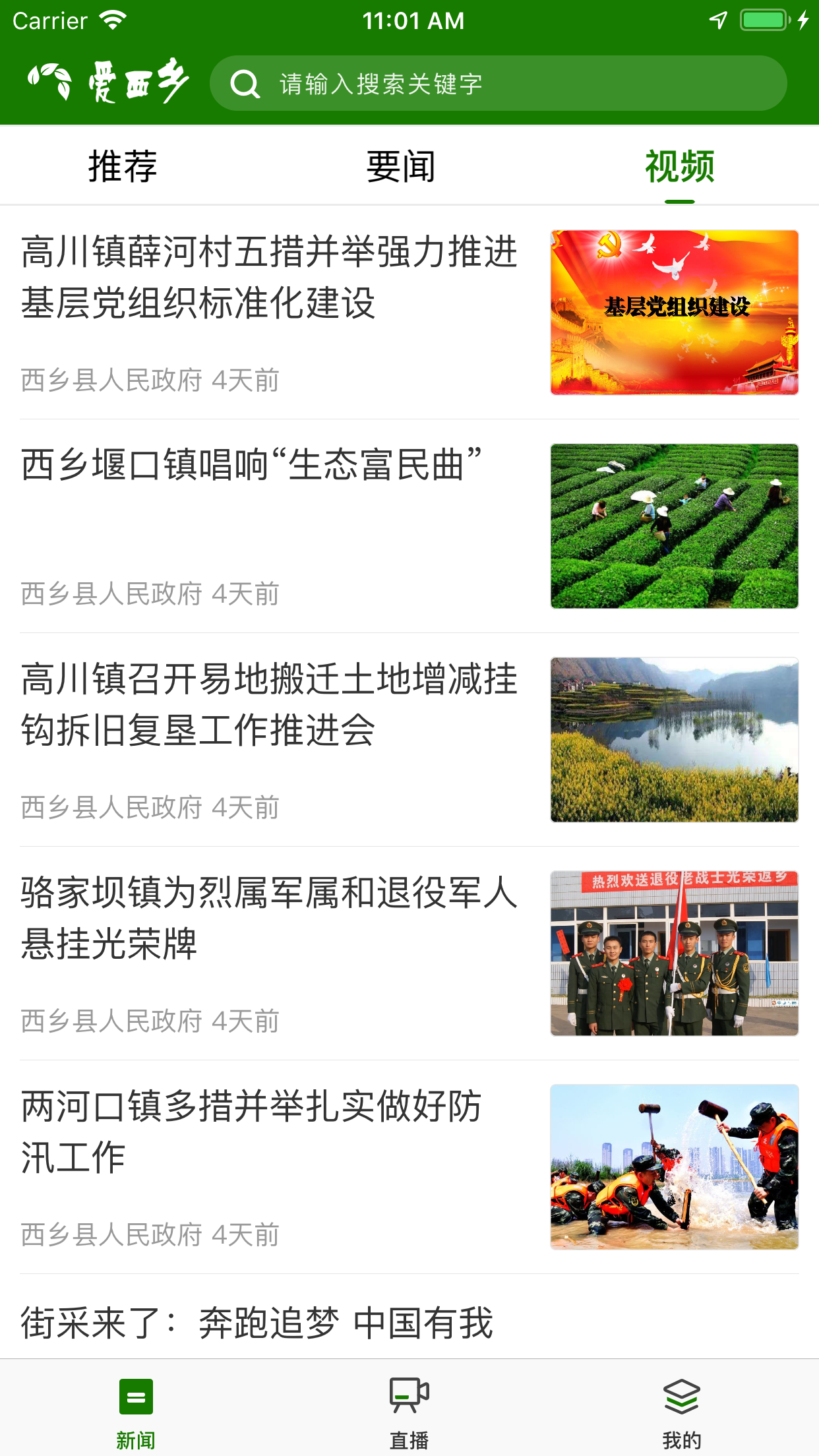This screenshot has height=1456, width=819.
Task: Tap the battery indicator in status bar
Action: (762, 20)
